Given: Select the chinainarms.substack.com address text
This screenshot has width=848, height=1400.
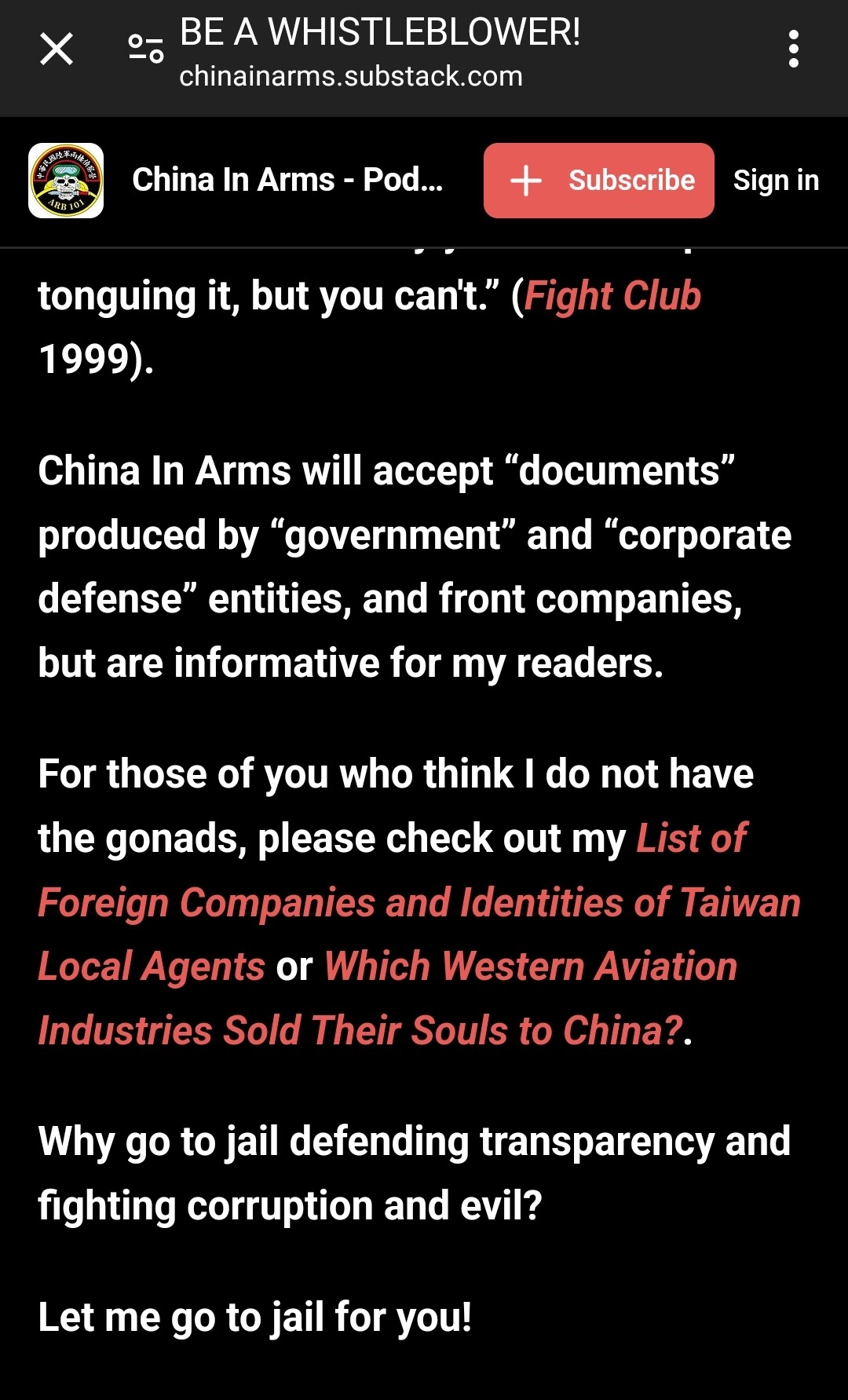Looking at the screenshot, I should pyautogui.click(x=351, y=77).
